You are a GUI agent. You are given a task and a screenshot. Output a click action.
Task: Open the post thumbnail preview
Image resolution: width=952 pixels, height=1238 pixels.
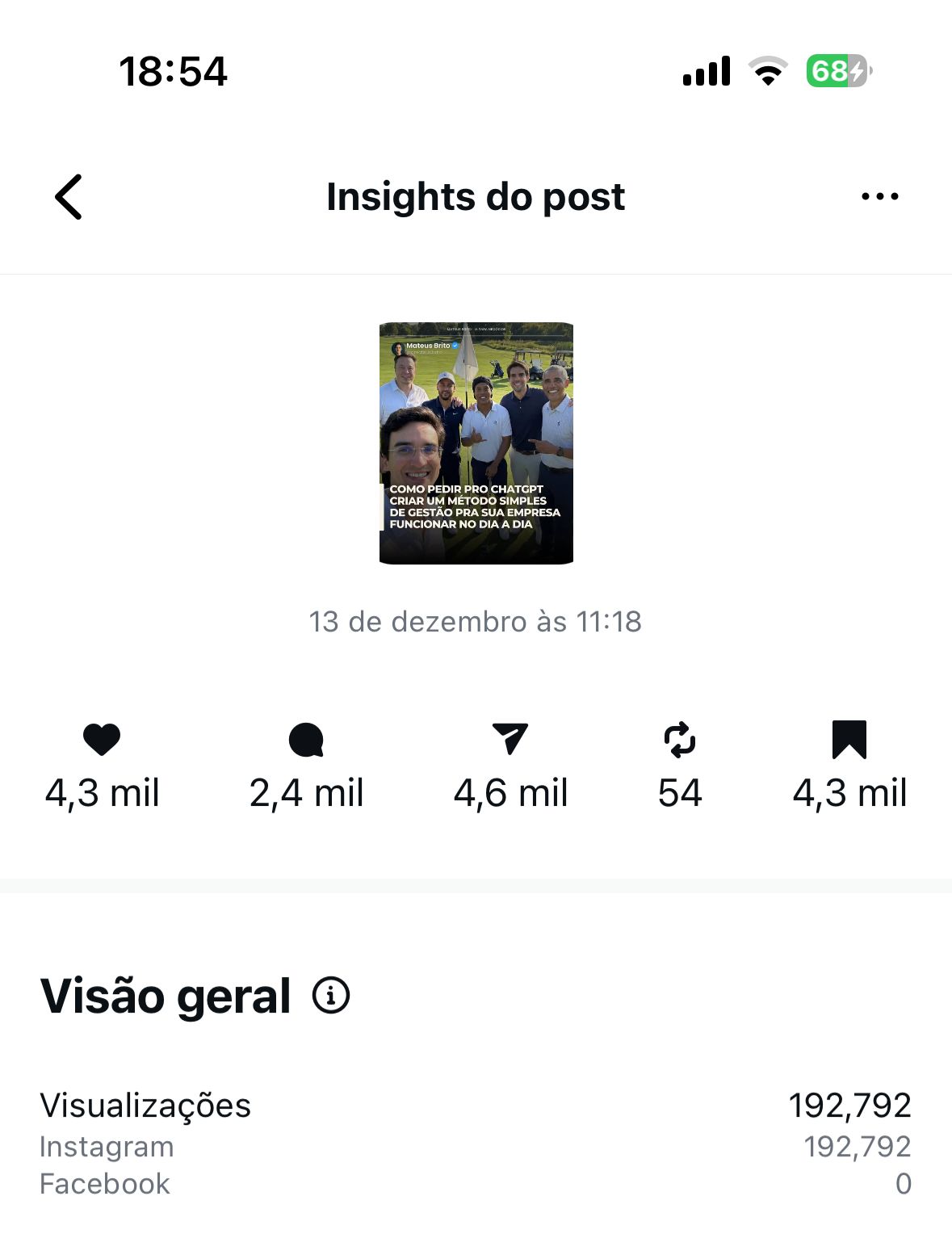476,443
